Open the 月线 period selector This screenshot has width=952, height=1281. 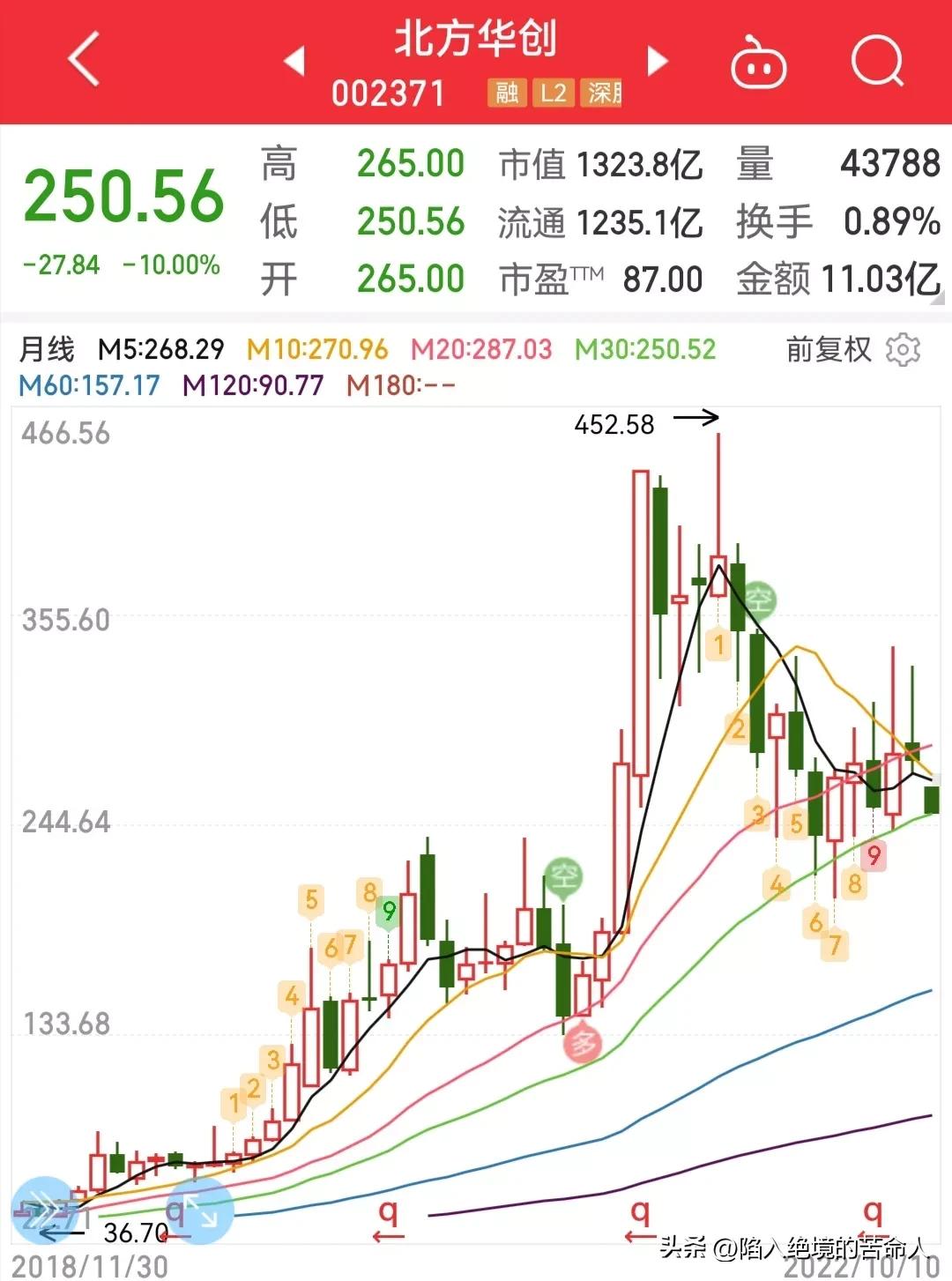pos(48,349)
